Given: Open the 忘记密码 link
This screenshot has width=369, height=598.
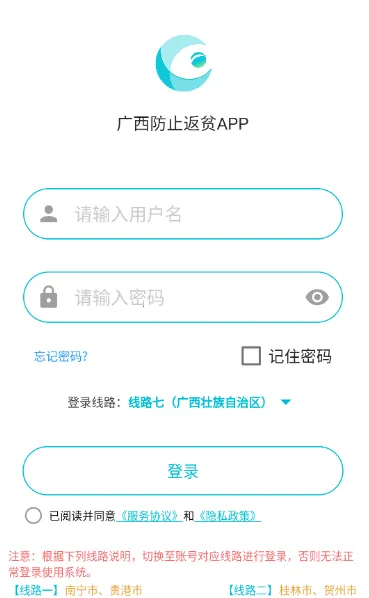Looking at the screenshot, I should (x=61, y=356).
